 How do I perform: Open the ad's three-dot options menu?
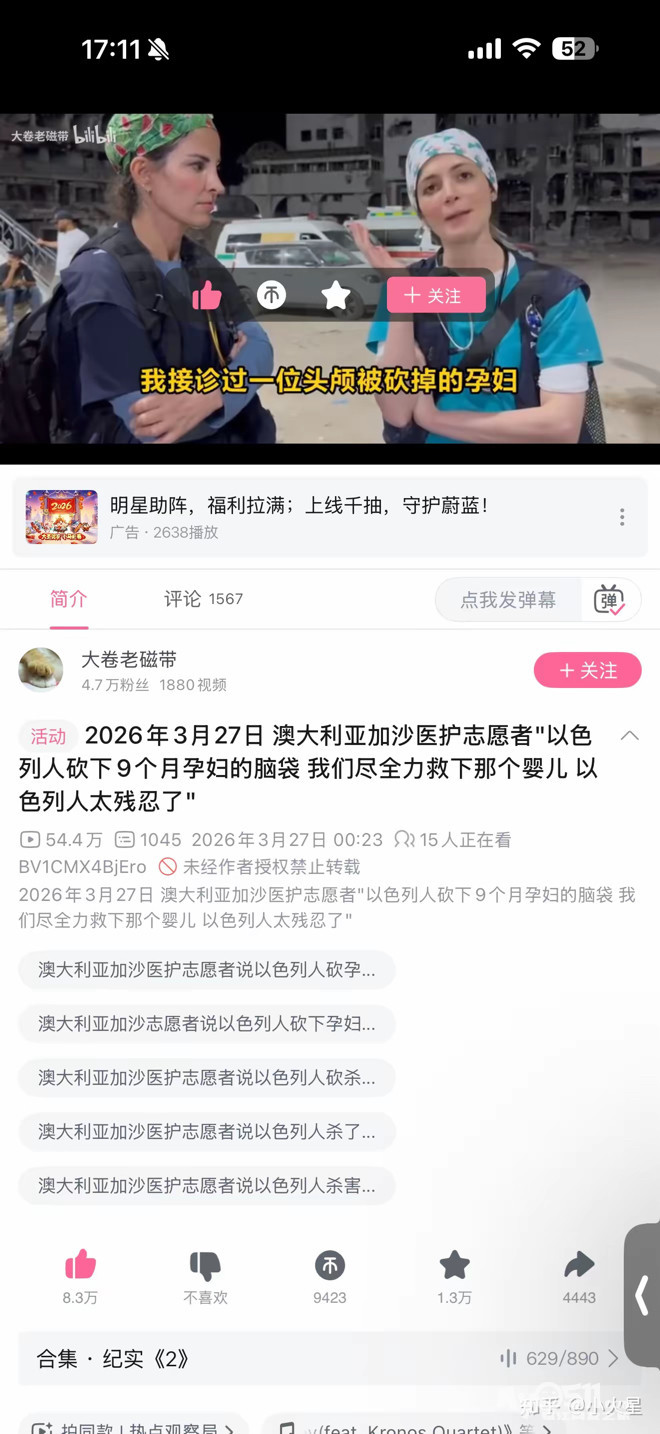click(622, 517)
